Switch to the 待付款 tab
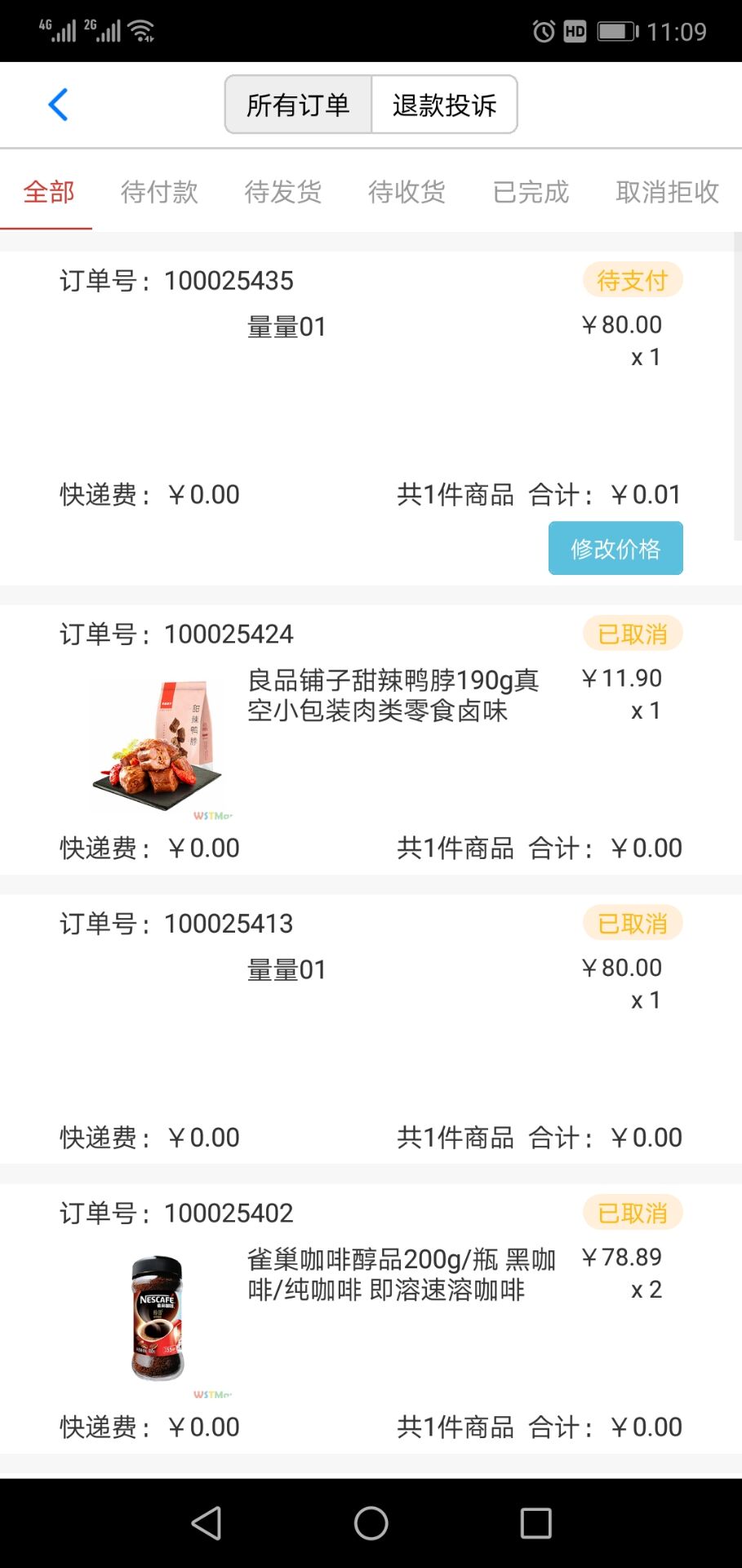The height and width of the screenshot is (1568, 742). point(159,193)
